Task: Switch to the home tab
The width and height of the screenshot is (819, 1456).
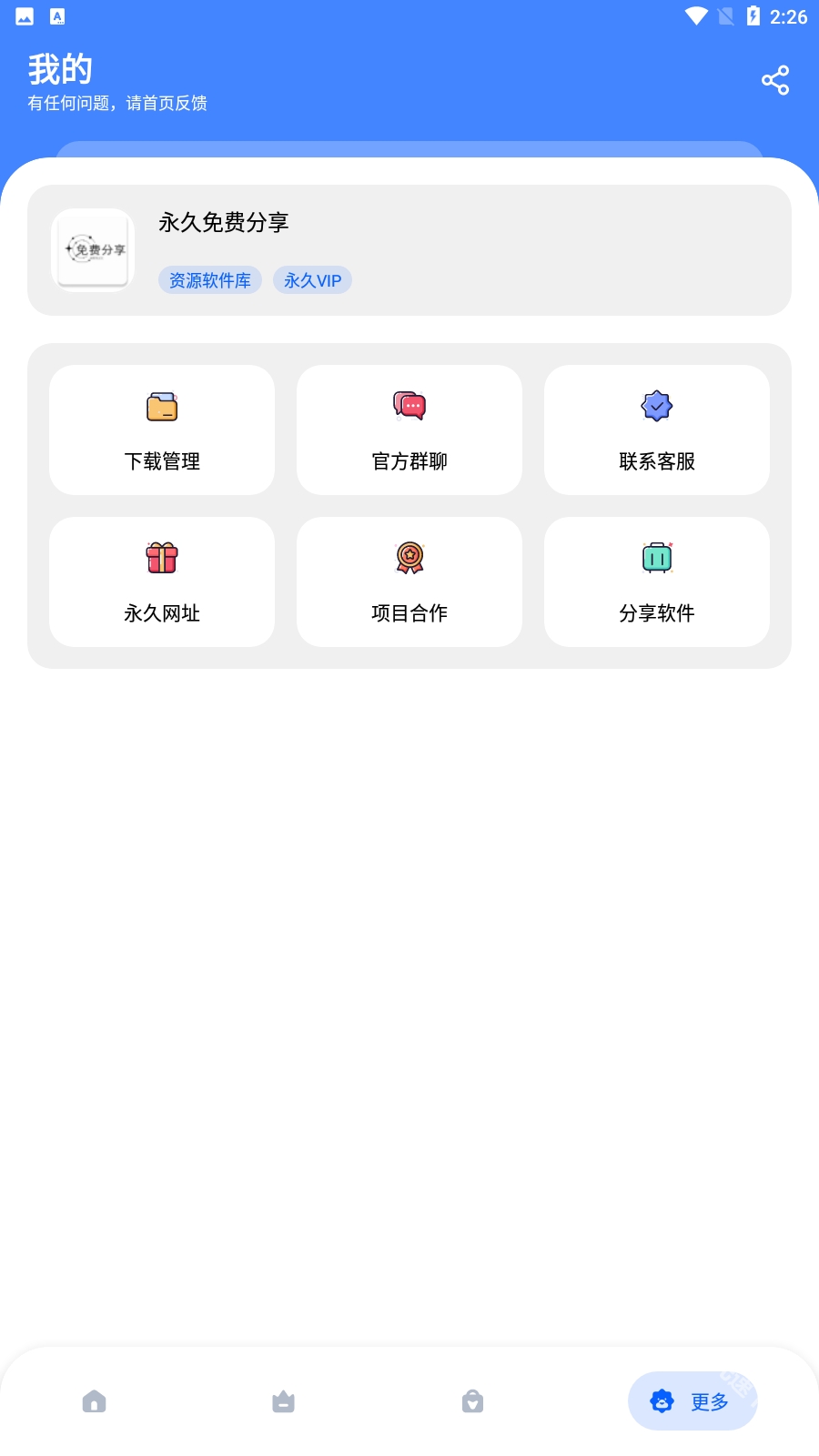Action: pos(95,1401)
